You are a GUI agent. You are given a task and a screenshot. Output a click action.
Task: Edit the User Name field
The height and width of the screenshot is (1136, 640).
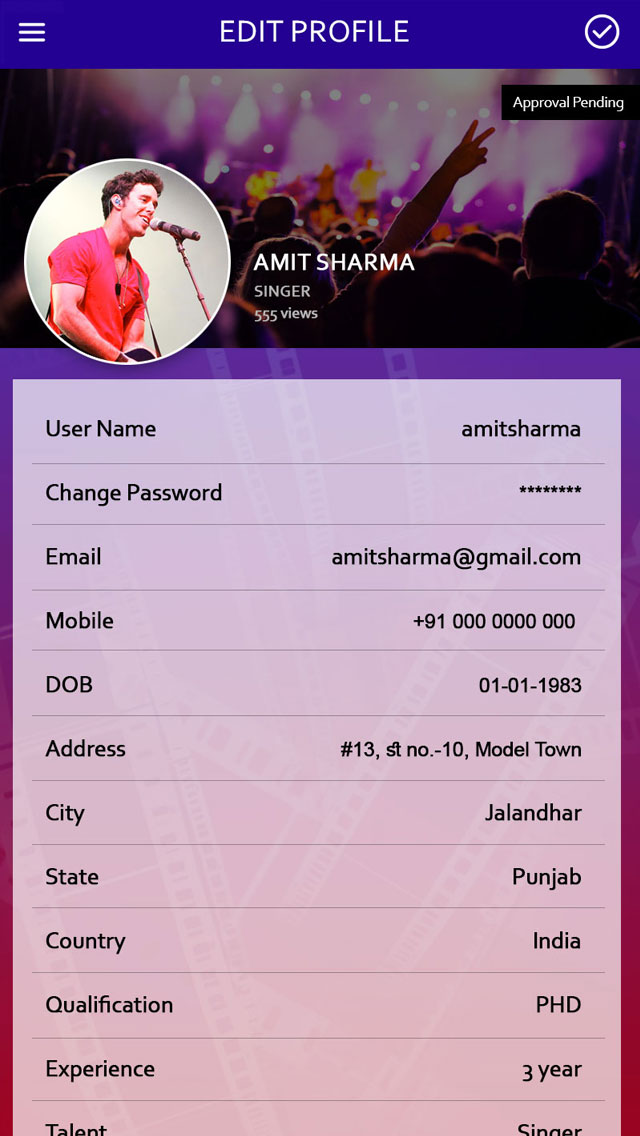point(520,429)
